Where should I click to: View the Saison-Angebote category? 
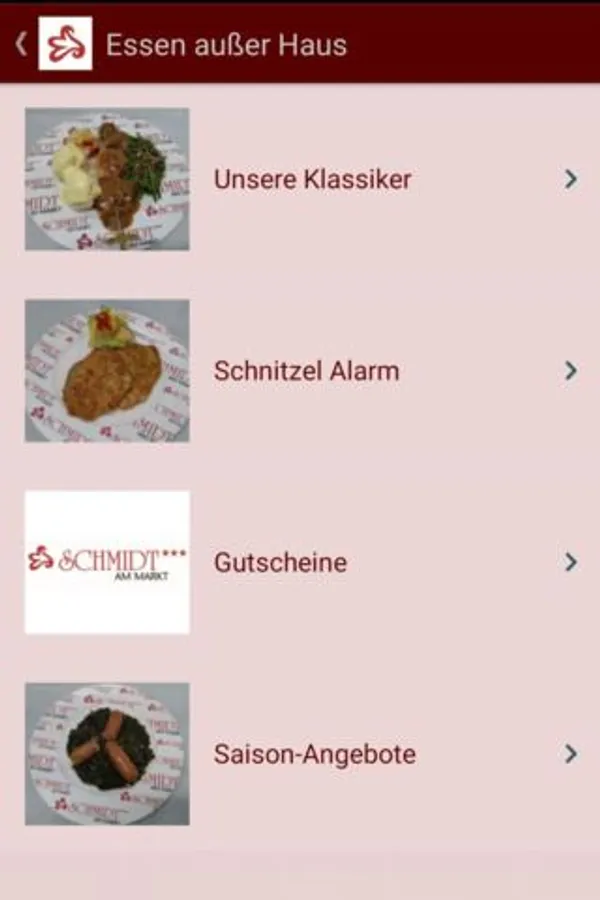tap(314, 754)
